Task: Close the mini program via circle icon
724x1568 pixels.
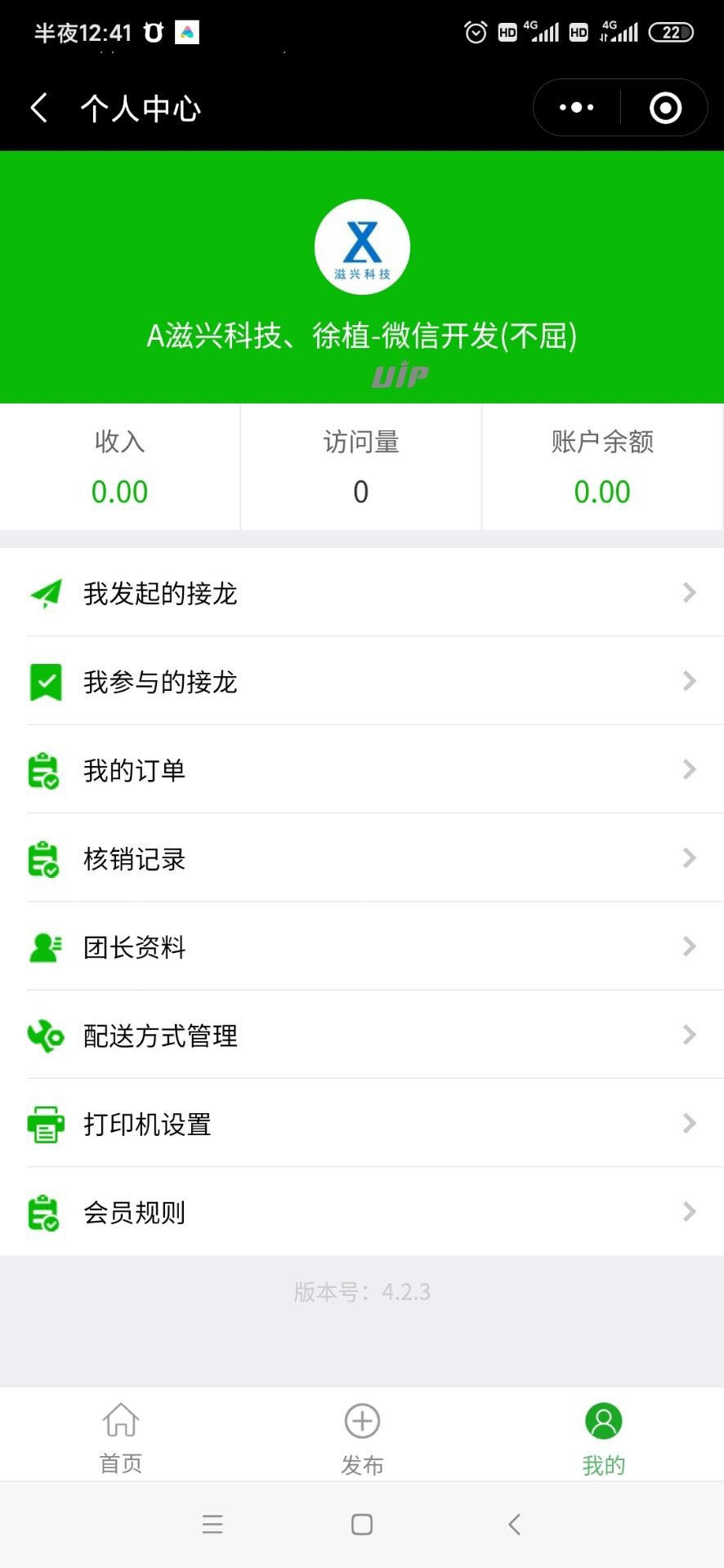Action: point(665,108)
